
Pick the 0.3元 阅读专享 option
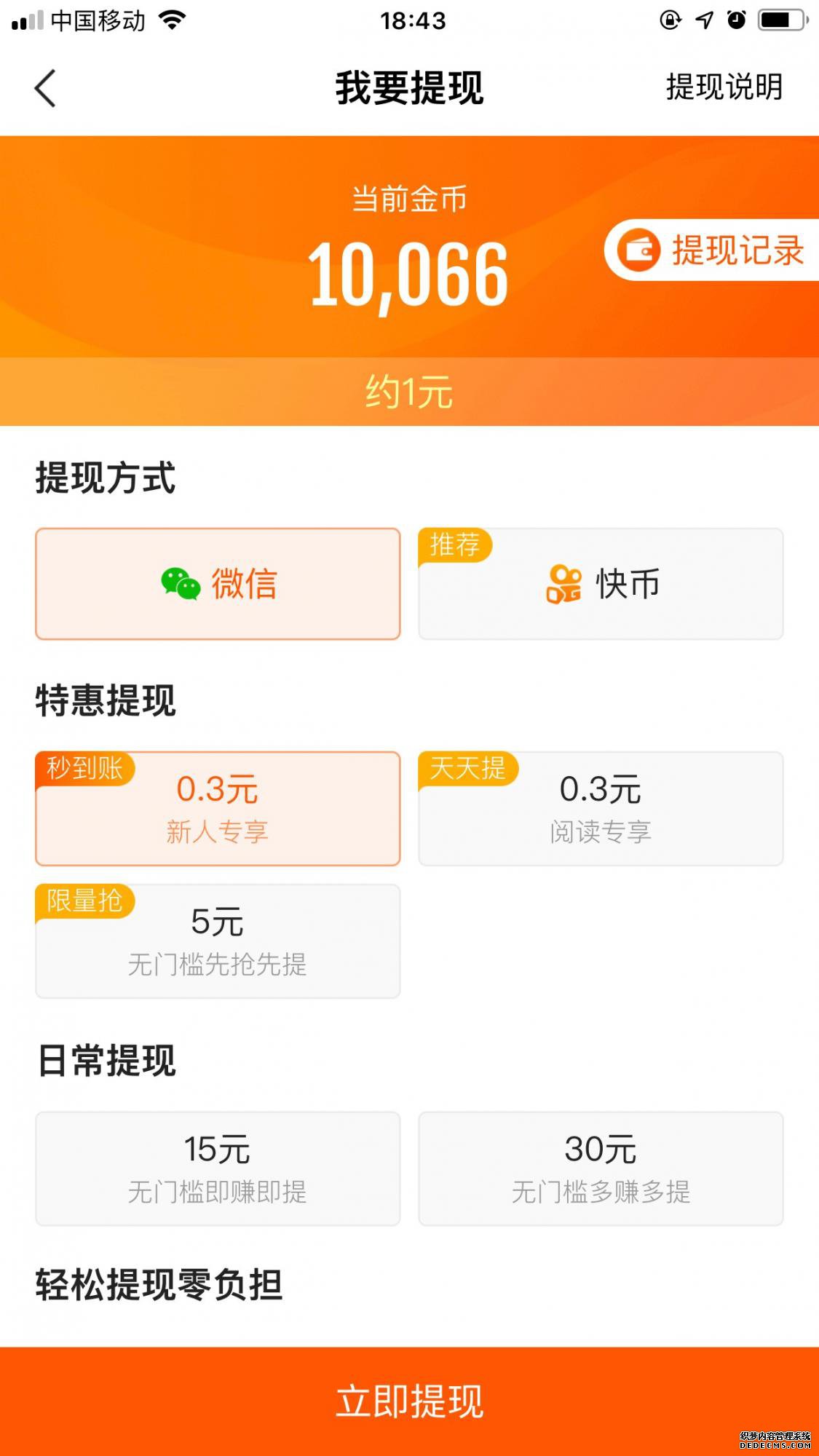click(601, 808)
